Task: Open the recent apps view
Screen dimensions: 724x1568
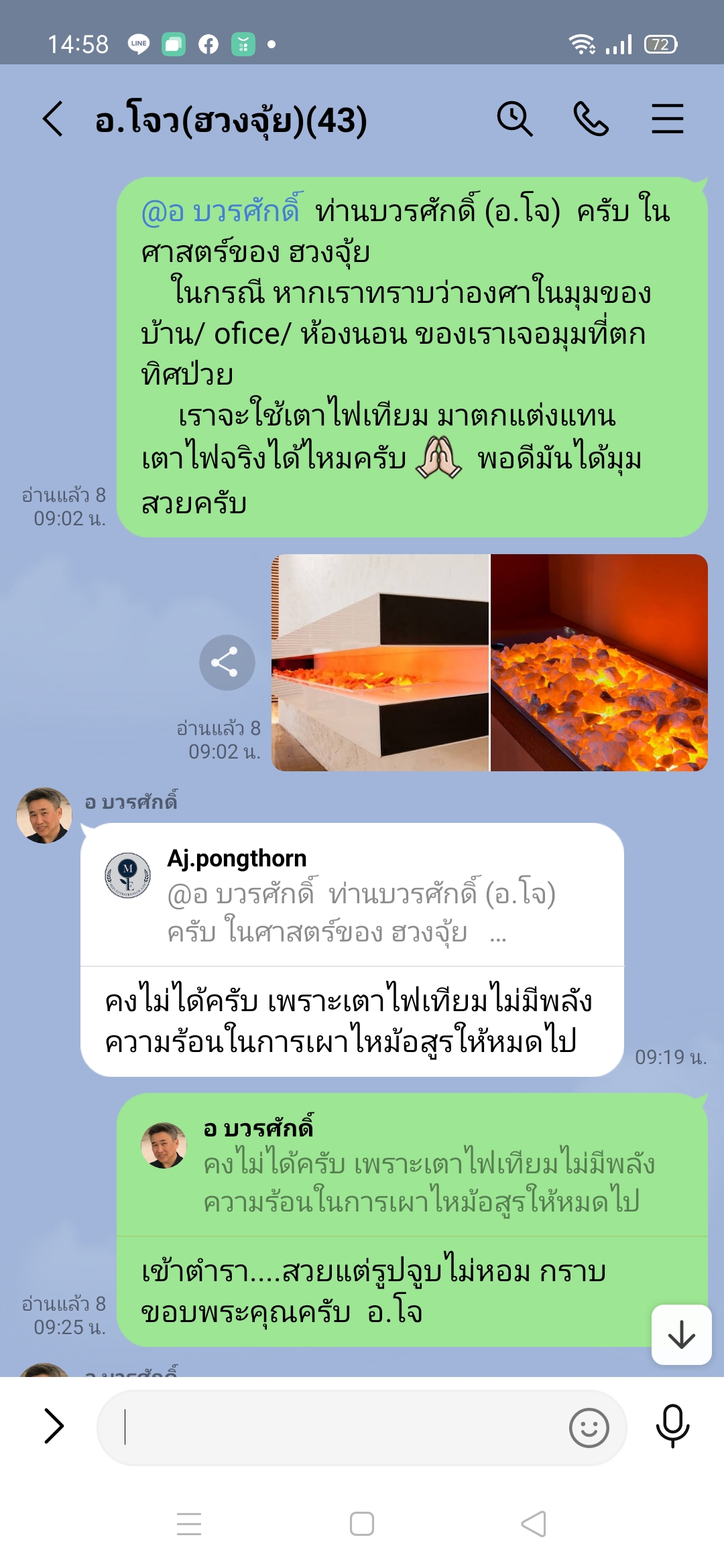Action: pos(189,1524)
